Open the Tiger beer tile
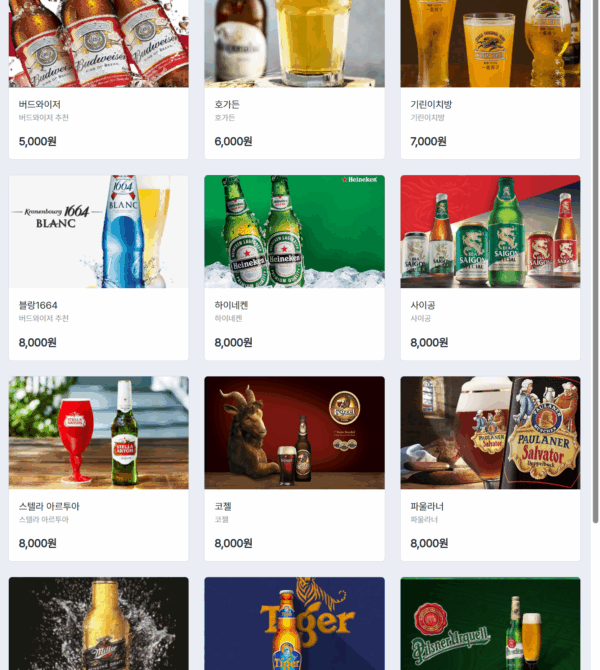The height and width of the screenshot is (670, 600). pyautogui.click(x=294, y=625)
